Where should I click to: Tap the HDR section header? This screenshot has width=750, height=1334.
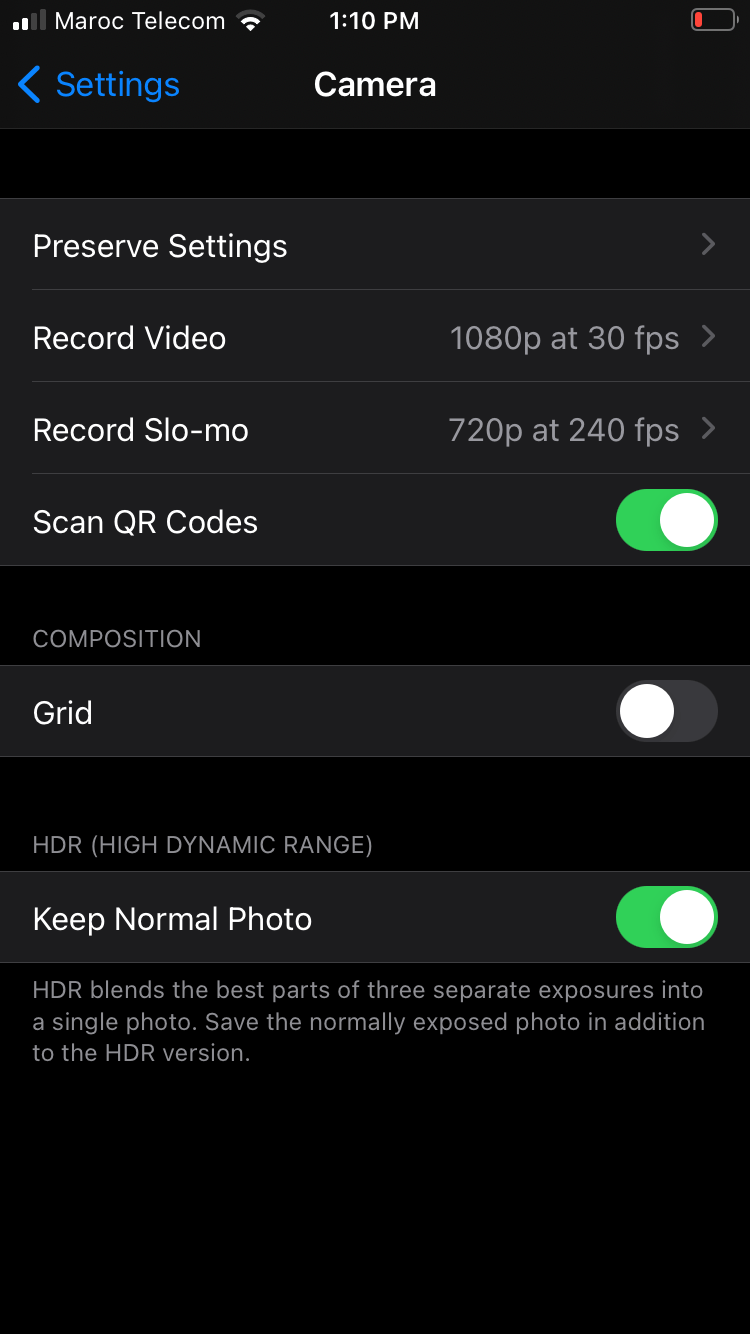tap(202, 844)
